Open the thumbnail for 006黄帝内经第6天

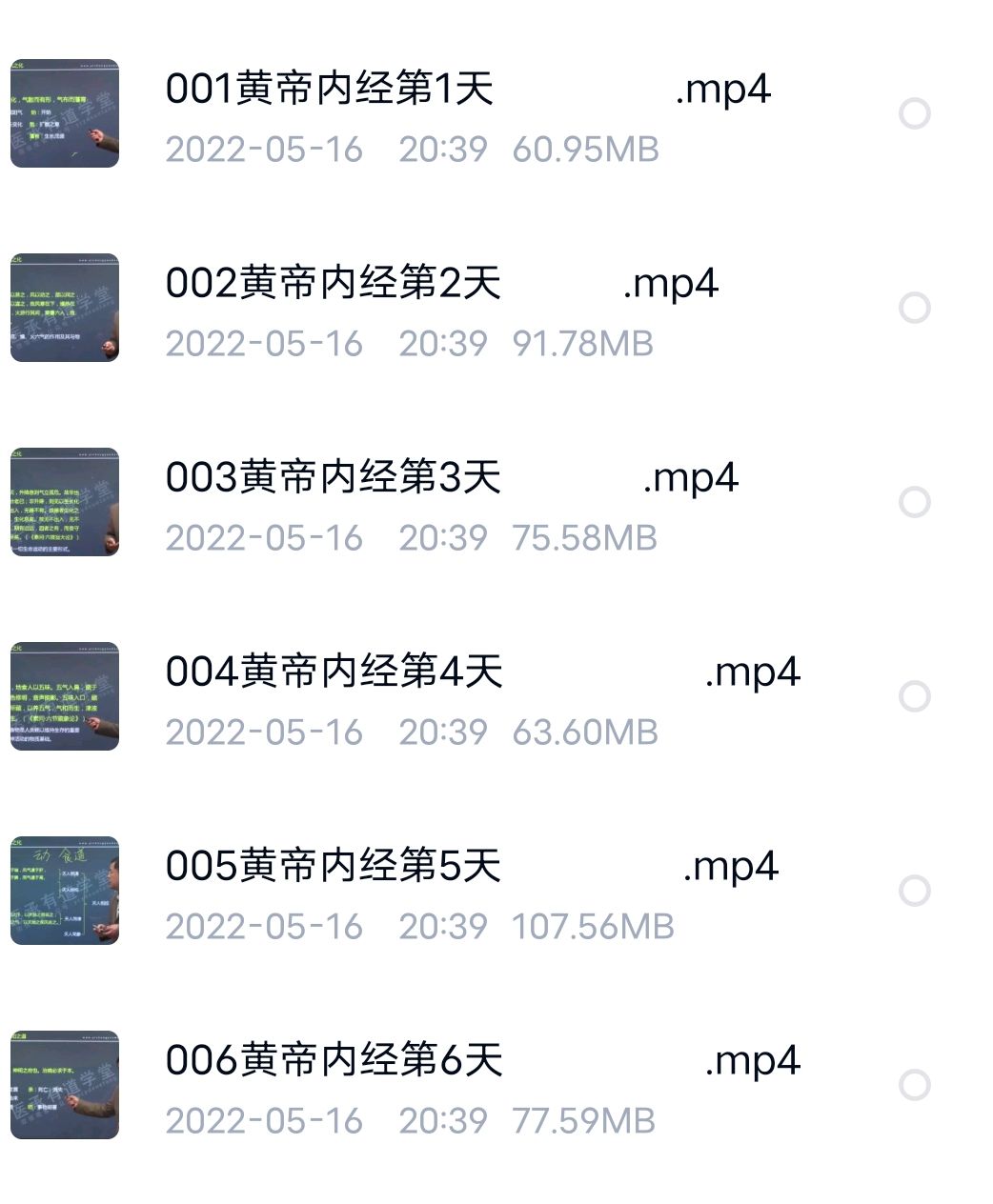point(63,1085)
